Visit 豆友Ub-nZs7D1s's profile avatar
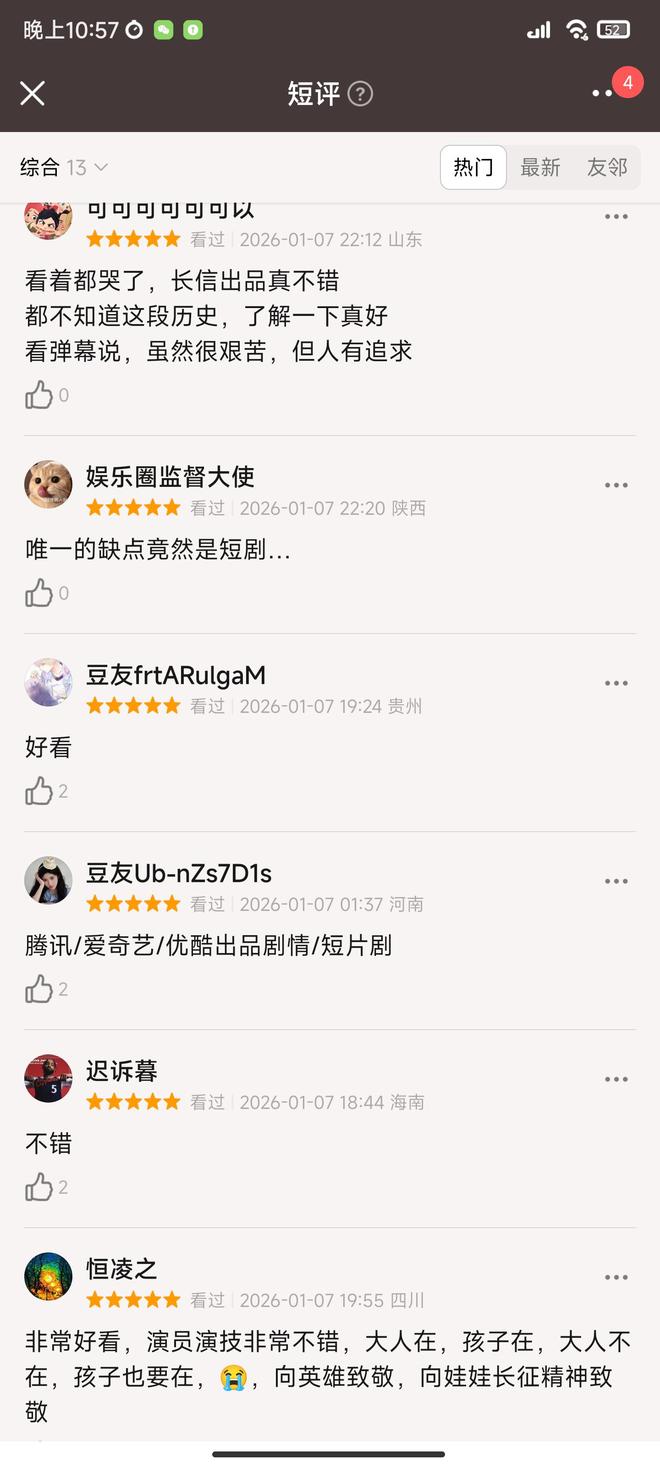 [48, 881]
